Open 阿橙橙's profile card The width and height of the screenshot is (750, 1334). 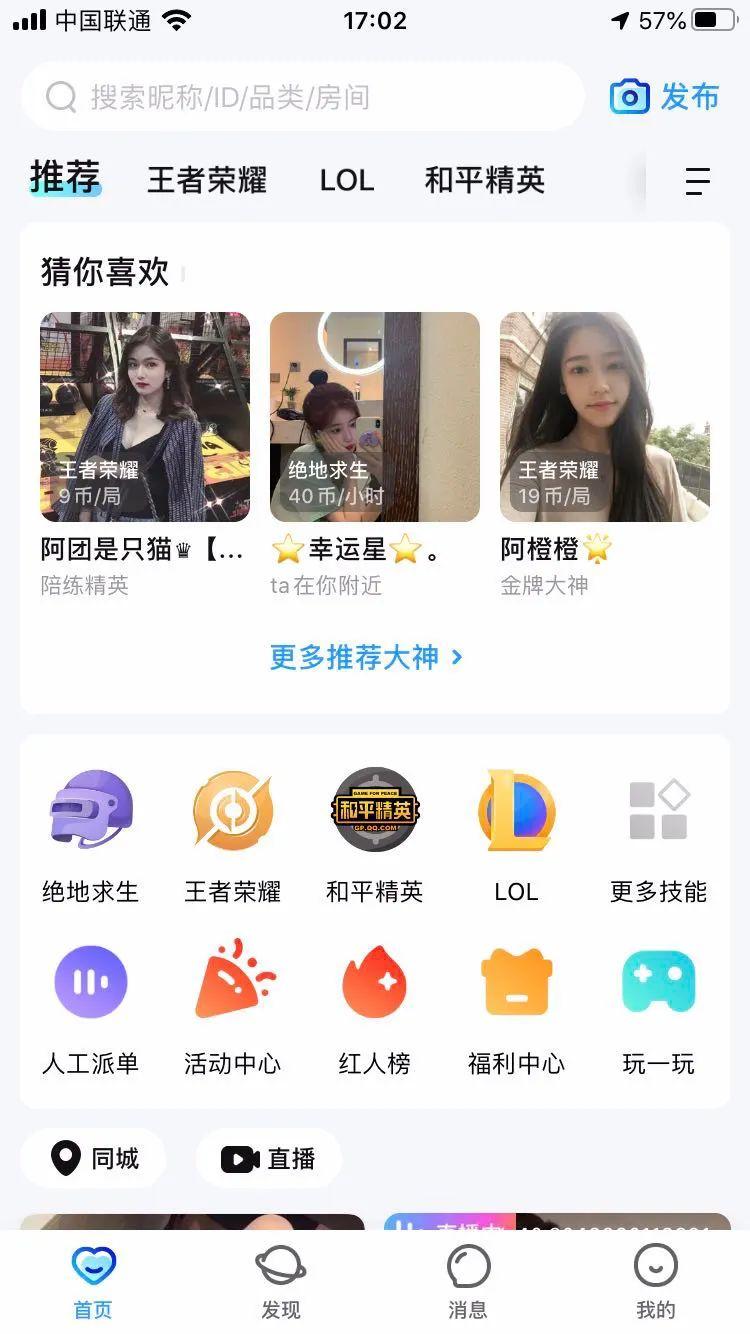tap(605, 417)
